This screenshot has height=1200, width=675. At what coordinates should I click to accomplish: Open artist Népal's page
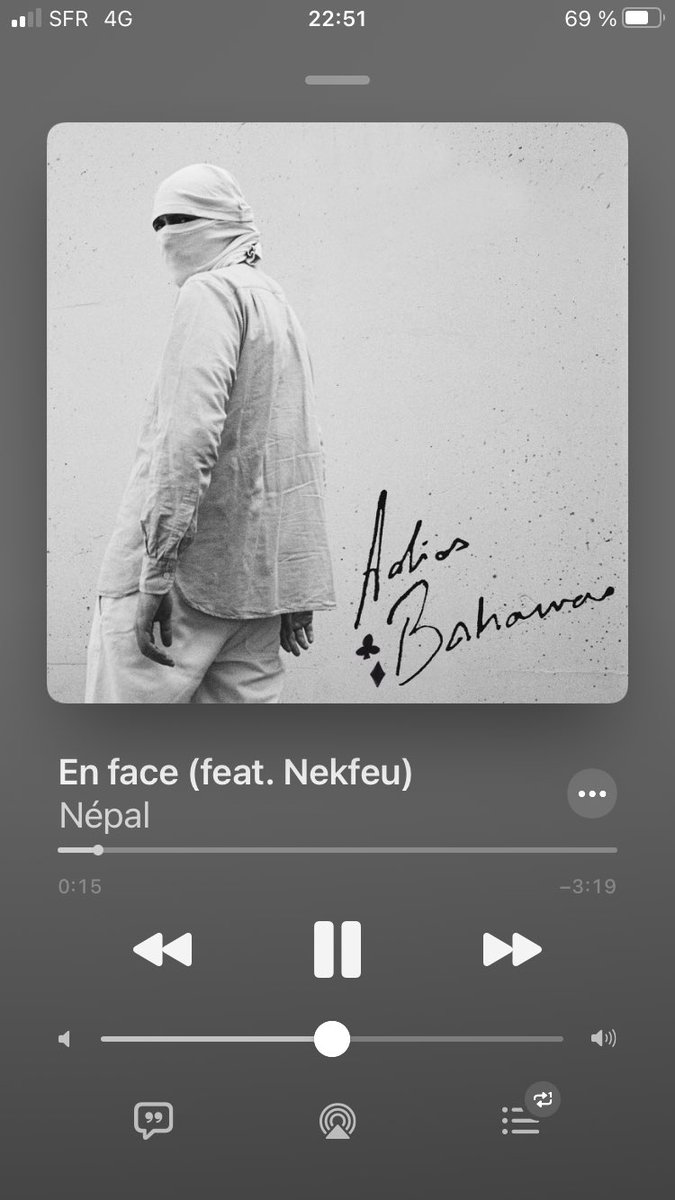[104, 815]
